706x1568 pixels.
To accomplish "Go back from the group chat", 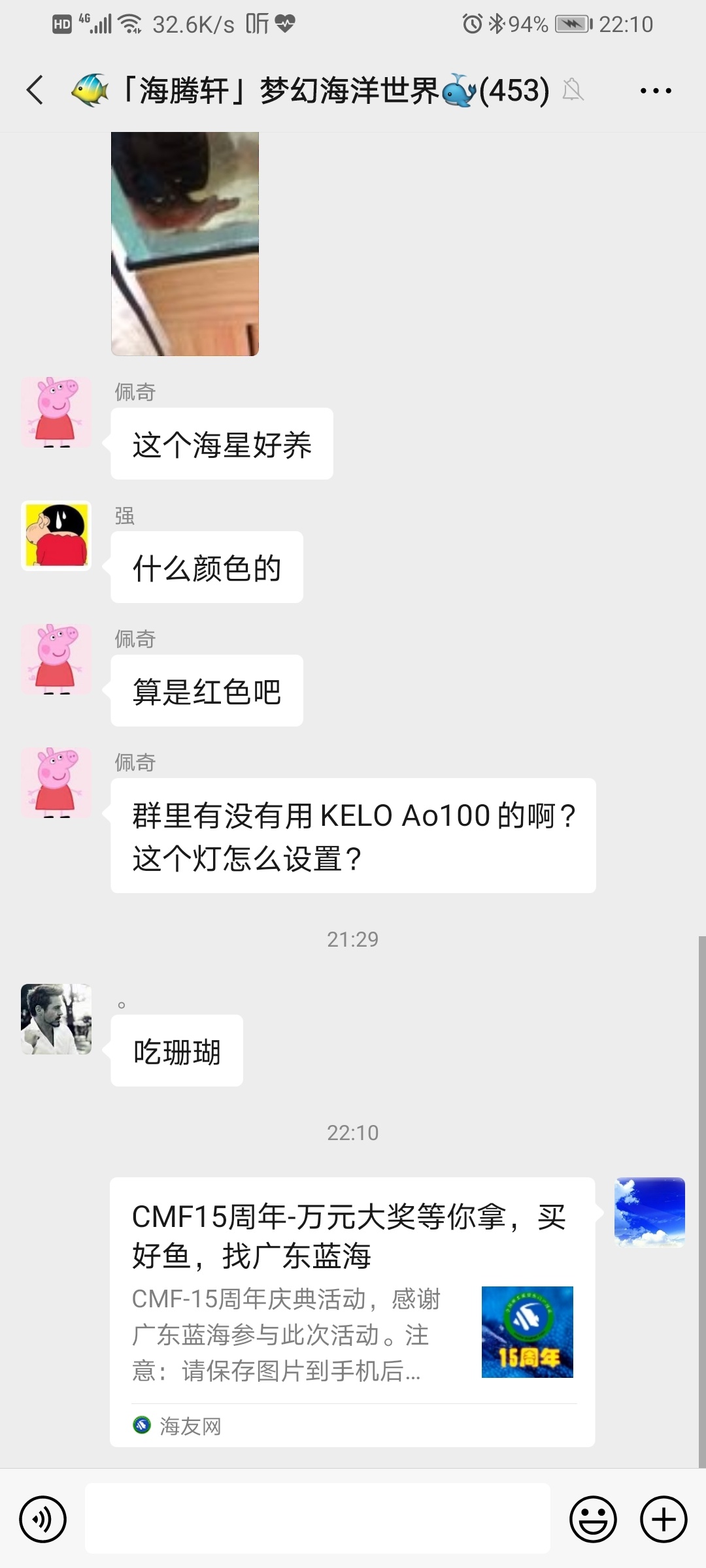I will (35, 90).
